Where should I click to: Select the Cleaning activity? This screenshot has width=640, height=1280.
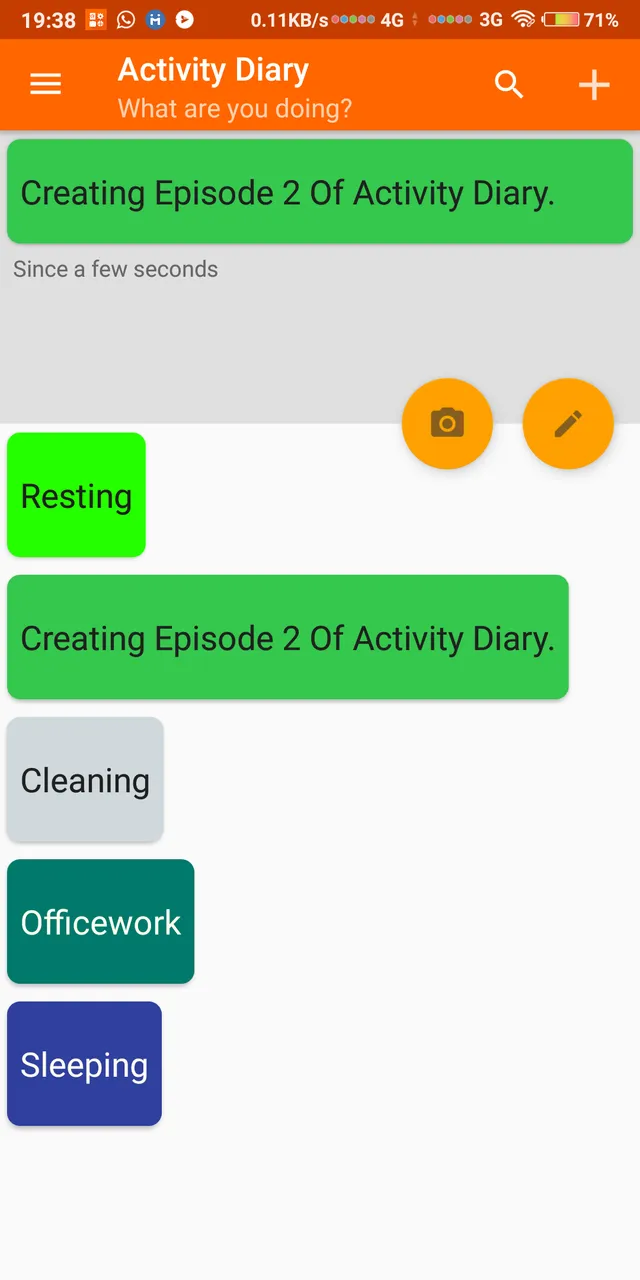coord(85,779)
